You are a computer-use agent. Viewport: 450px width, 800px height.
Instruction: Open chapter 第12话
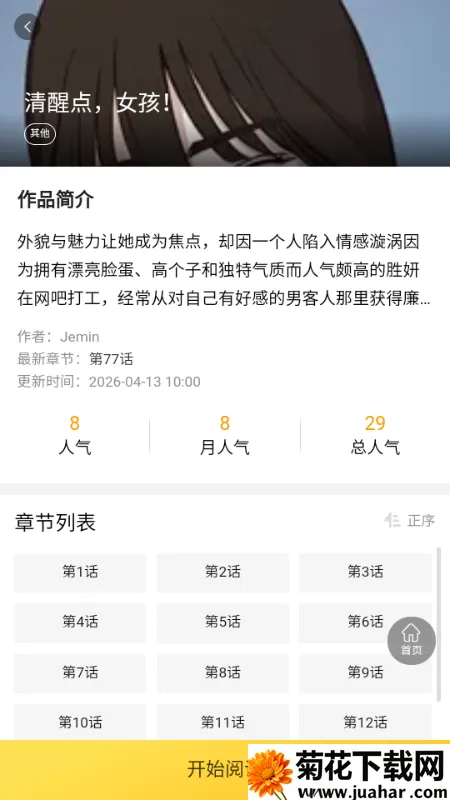pos(365,722)
